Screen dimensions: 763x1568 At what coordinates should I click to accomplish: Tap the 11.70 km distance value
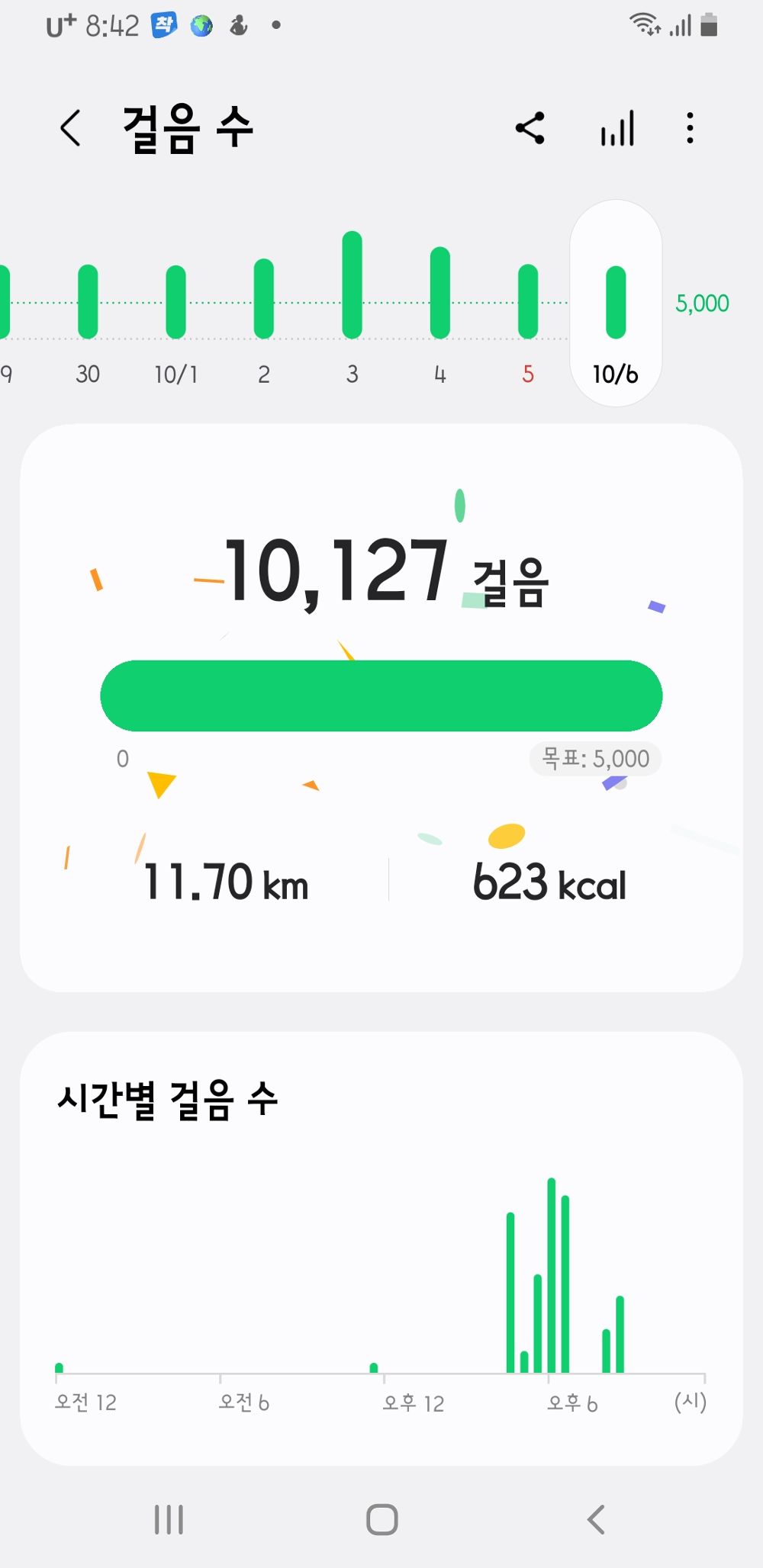(x=227, y=883)
